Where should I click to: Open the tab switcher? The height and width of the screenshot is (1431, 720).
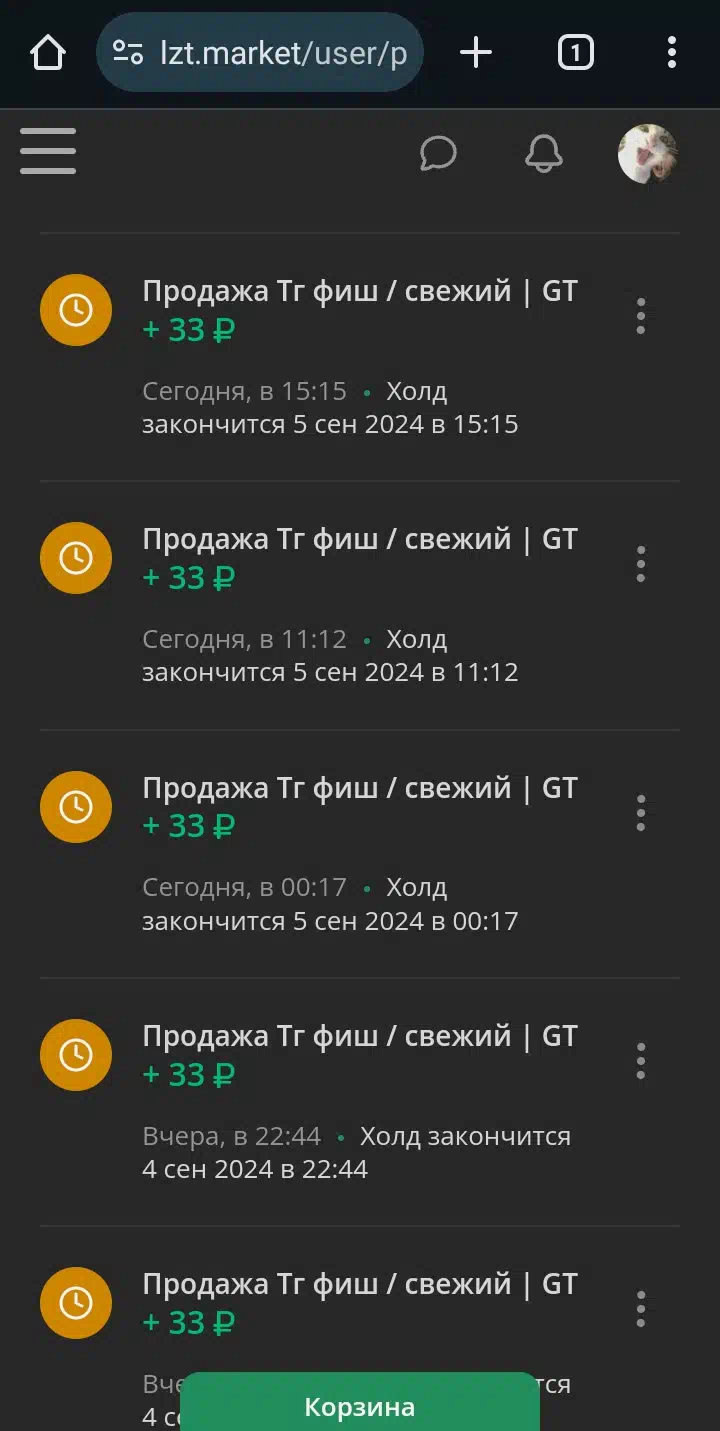tap(575, 53)
